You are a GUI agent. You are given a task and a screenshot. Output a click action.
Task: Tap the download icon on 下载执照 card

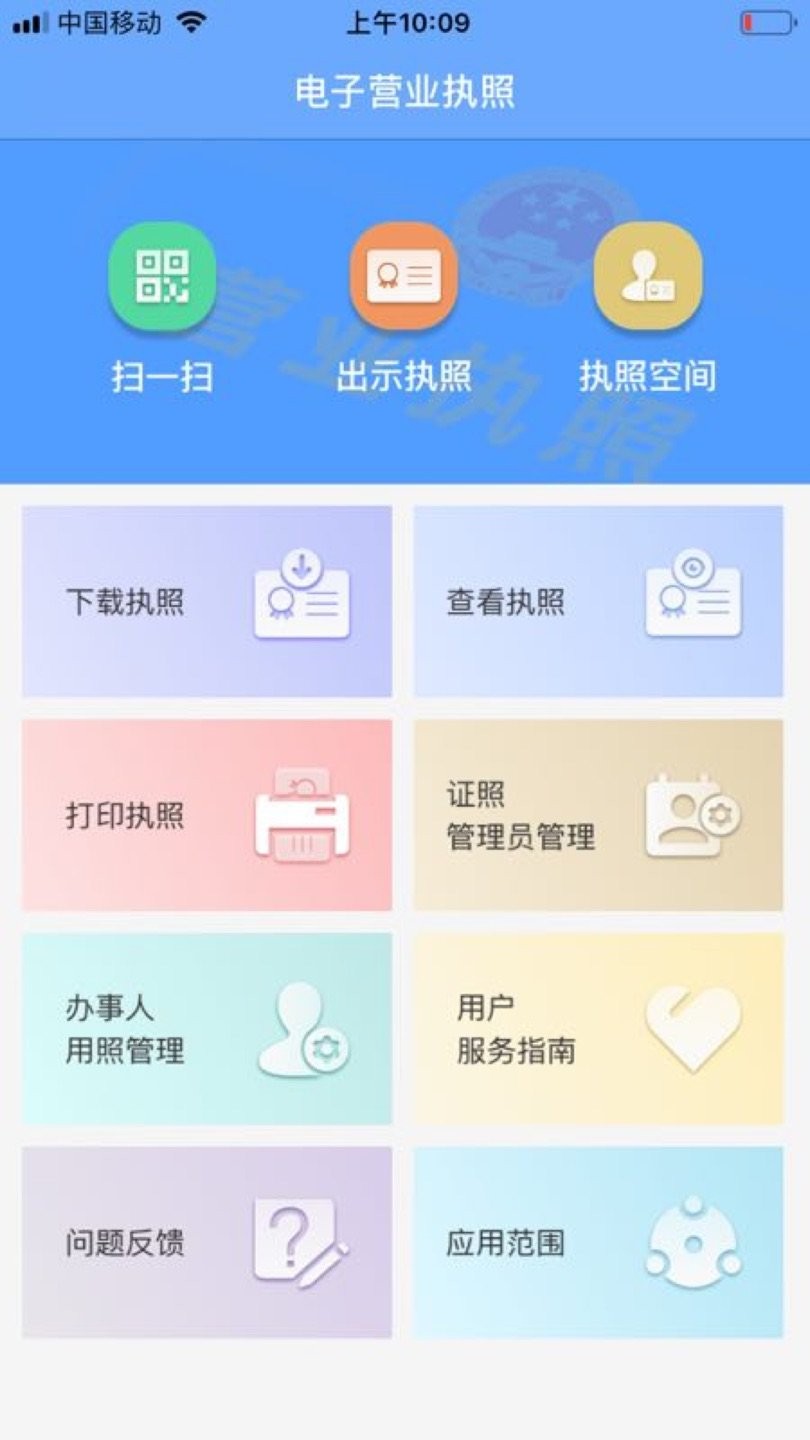click(x=299, y=598)
